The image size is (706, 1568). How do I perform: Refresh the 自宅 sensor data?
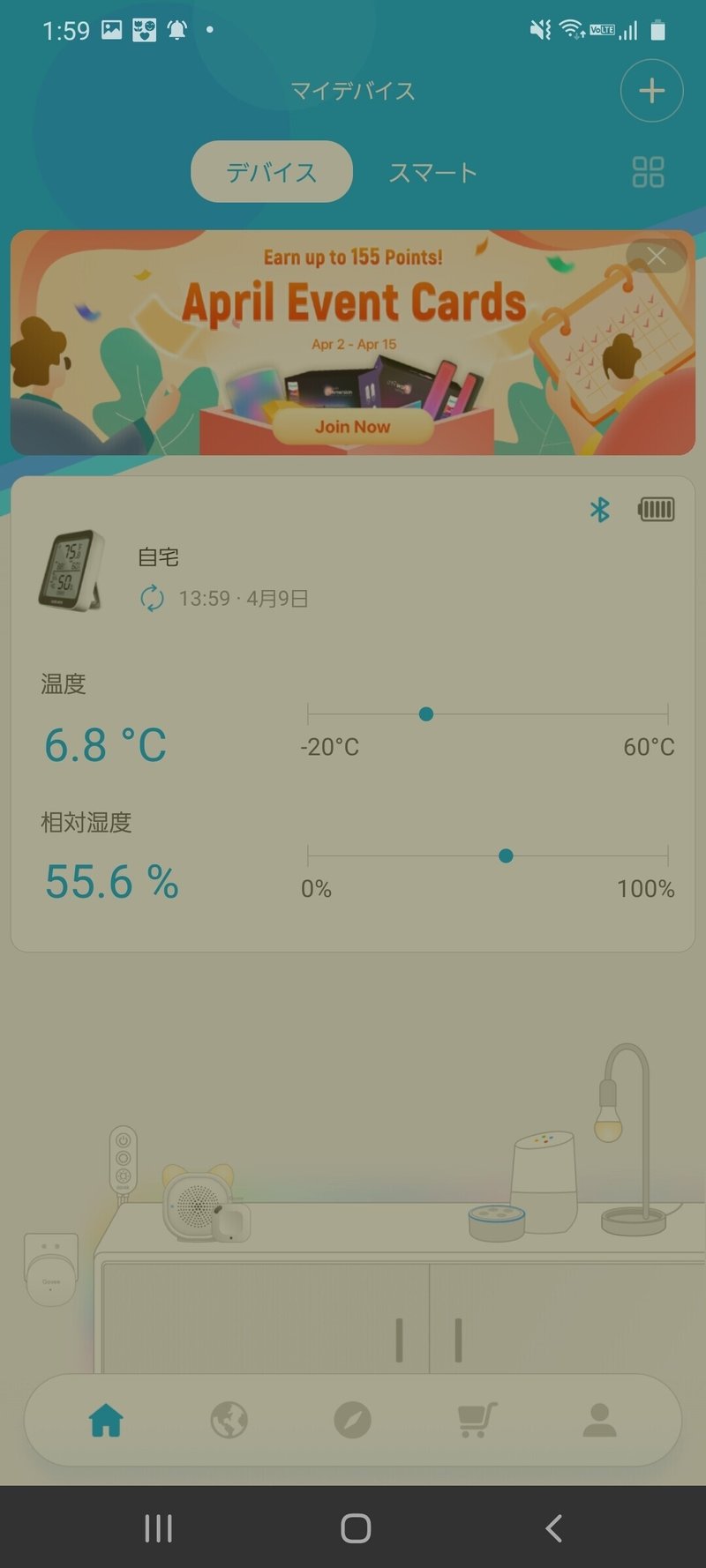(x=152, y=598)
